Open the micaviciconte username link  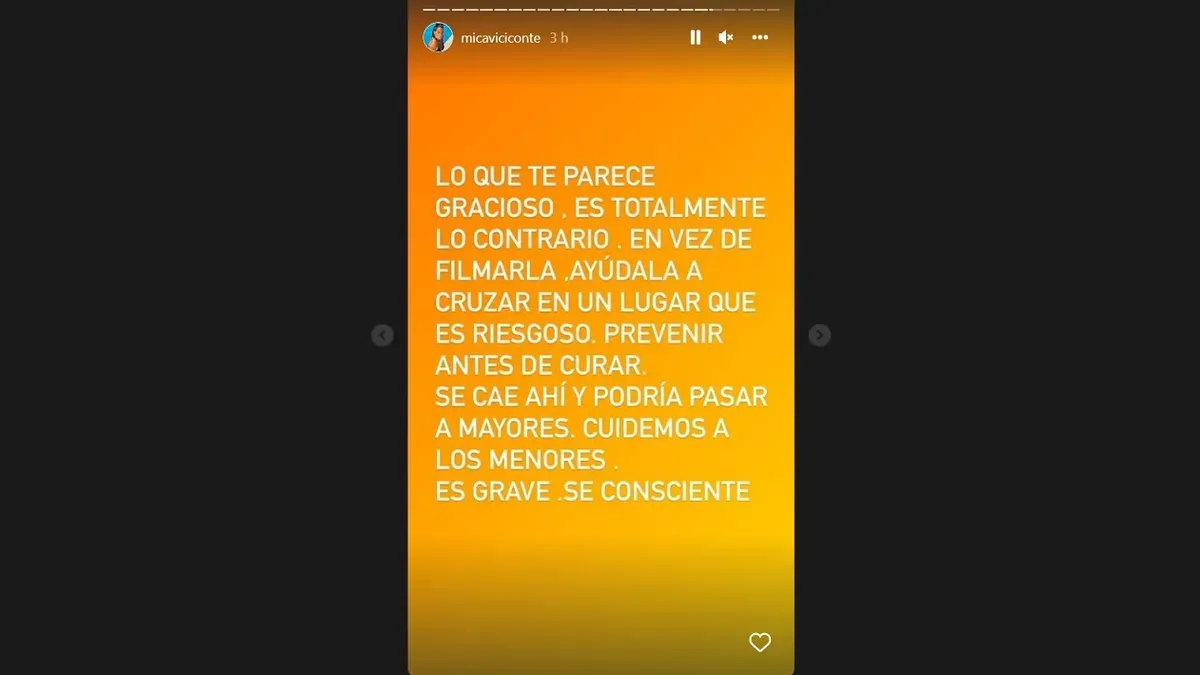(x=500, y=38)
